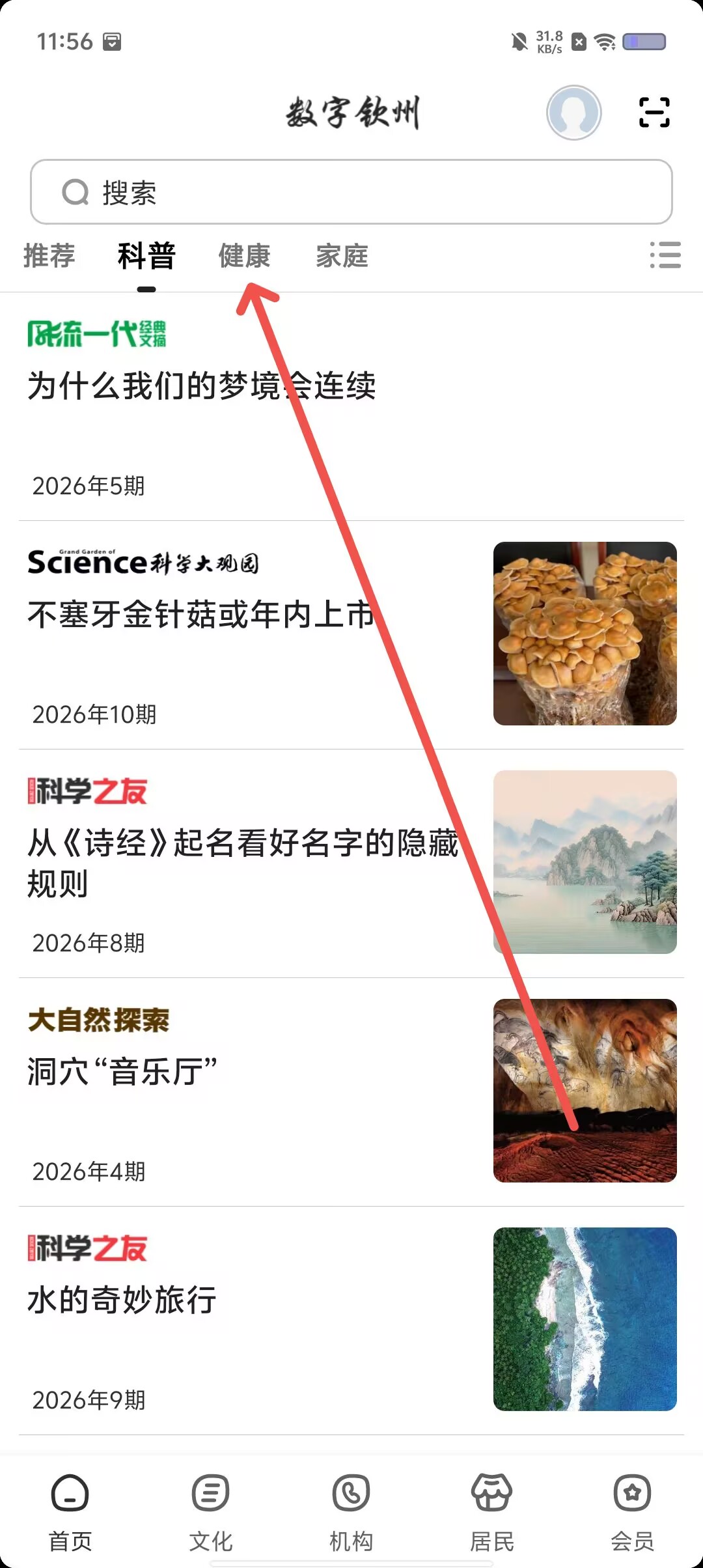
Task: Open the scan QR code icon
Action: coord(654,112)
